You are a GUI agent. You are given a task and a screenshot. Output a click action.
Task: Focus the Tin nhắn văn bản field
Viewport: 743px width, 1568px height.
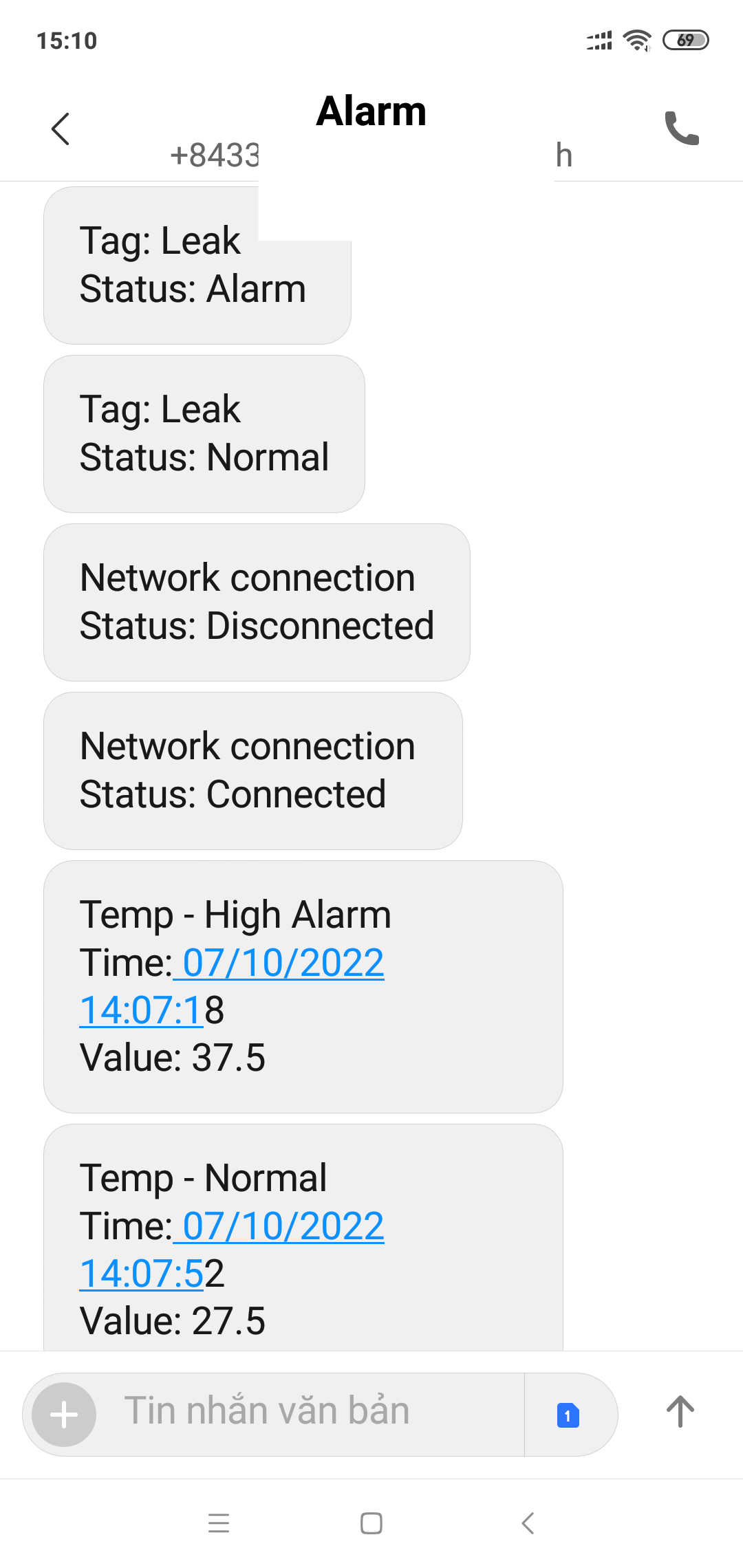pos(310,1413)
